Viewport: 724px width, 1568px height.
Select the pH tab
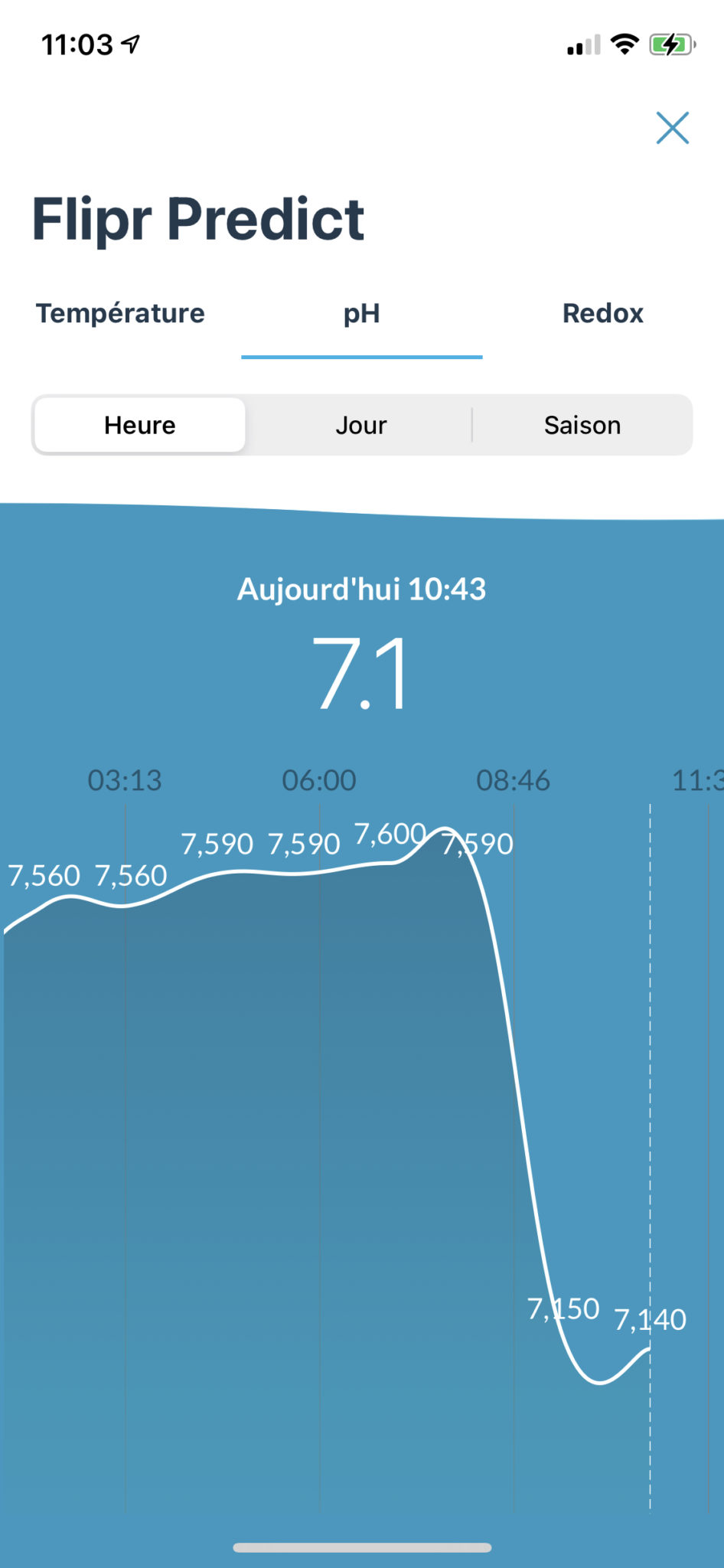click(x=362, y=313)
